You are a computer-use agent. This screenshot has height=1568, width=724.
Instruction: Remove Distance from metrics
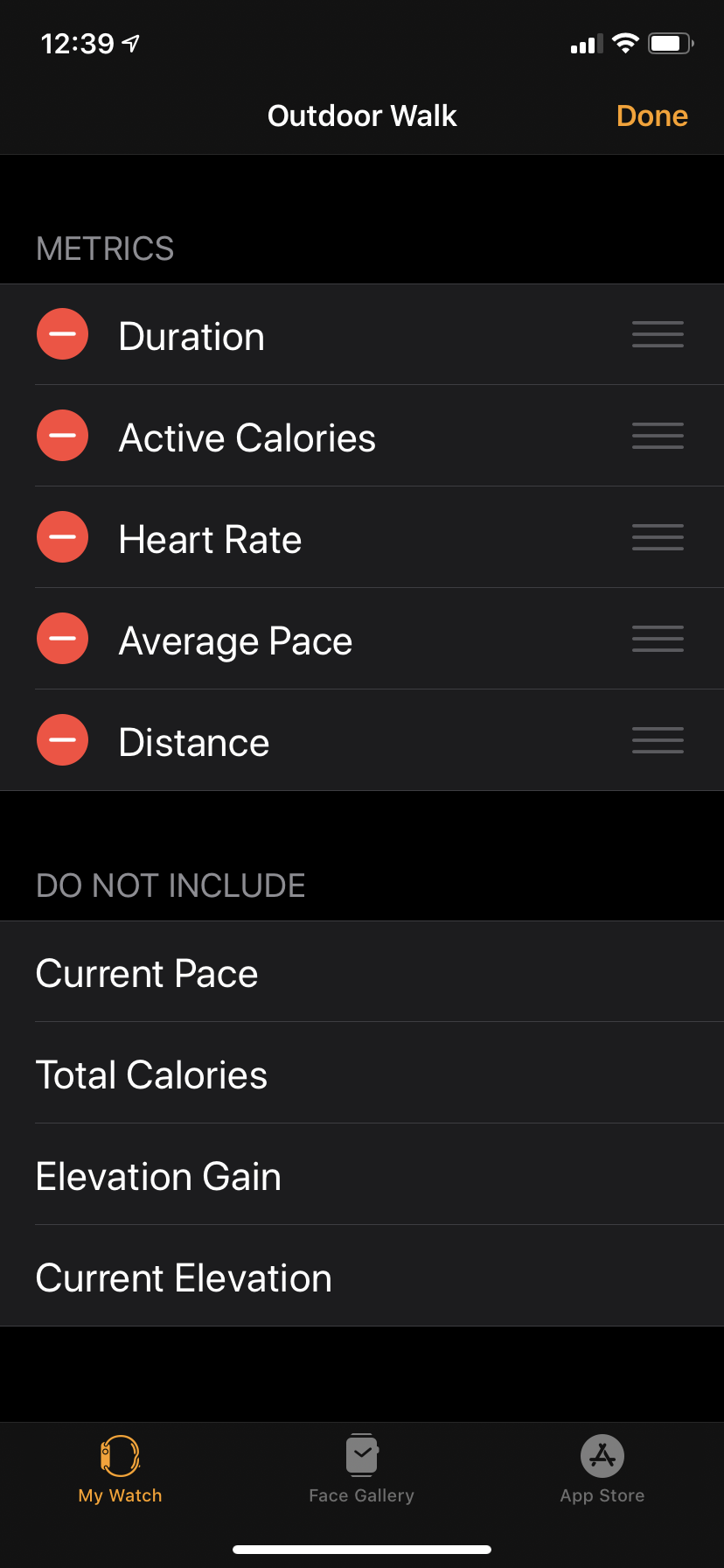click(x=62, y=740)
